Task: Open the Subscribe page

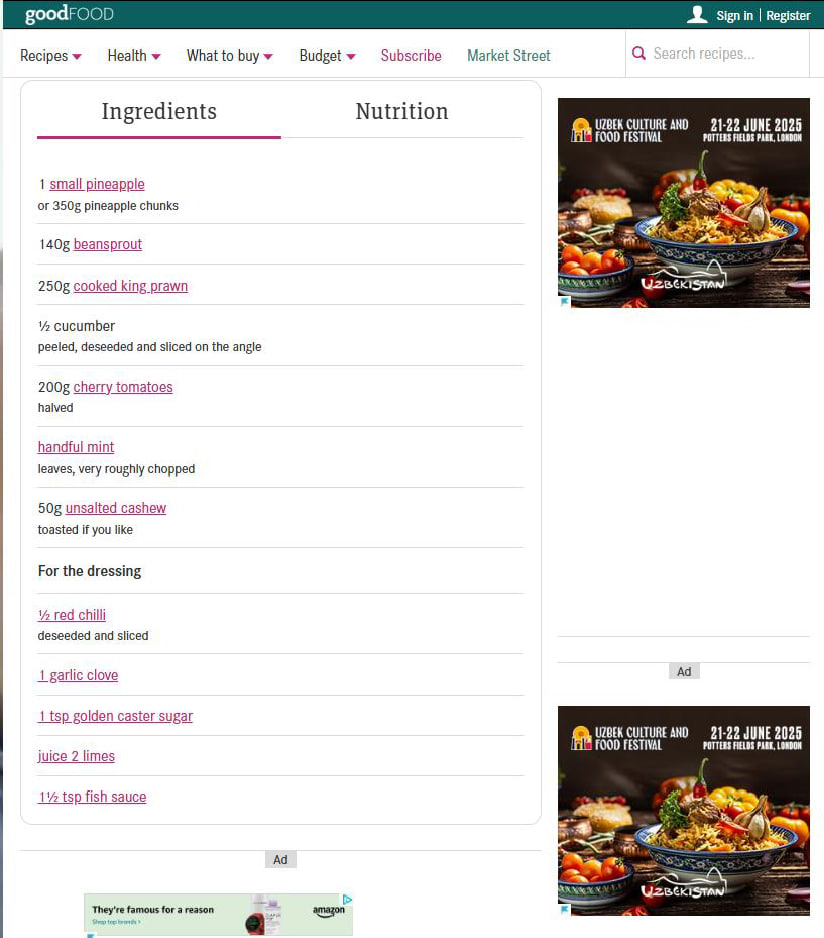Action: click(x=410, y=56)
